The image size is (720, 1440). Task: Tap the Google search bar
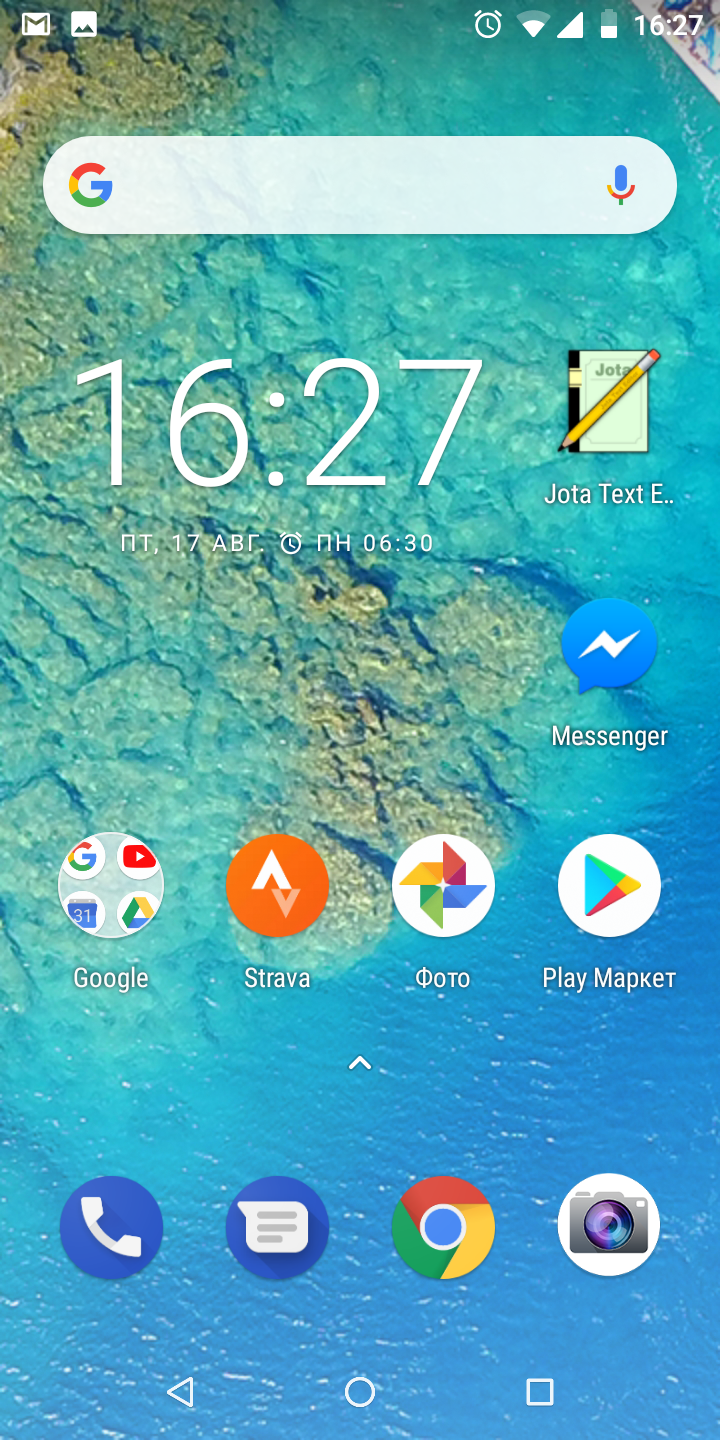coord(340,186)
